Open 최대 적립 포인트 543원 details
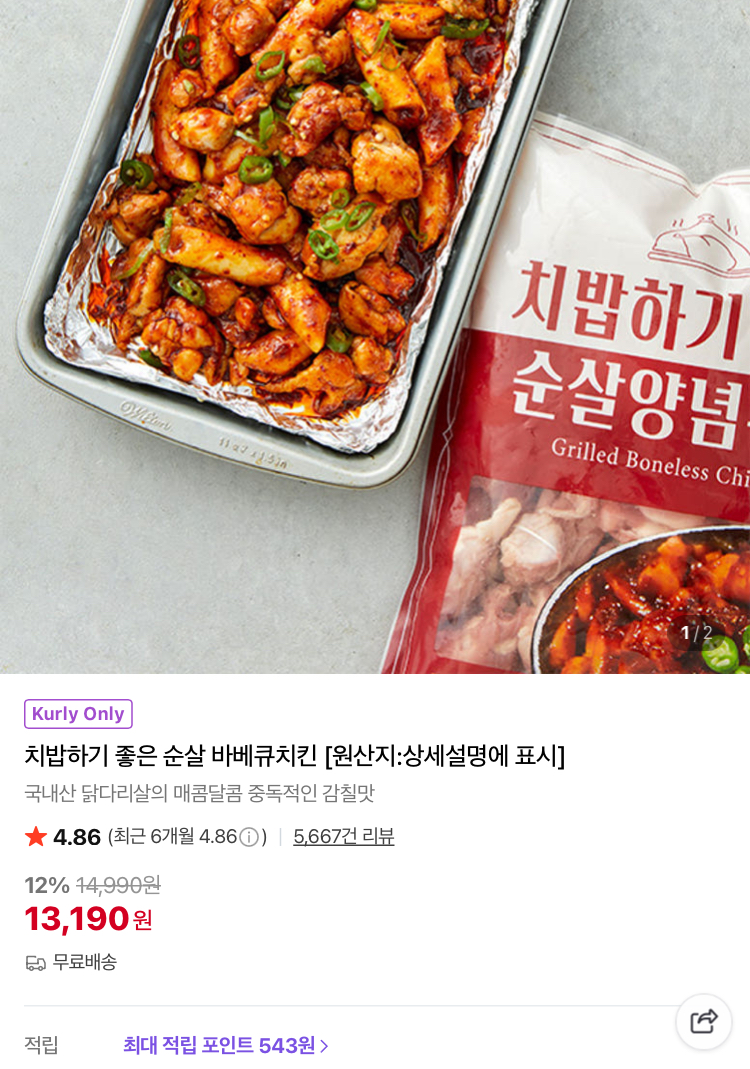750x1069 pixels. (226, 1045)
